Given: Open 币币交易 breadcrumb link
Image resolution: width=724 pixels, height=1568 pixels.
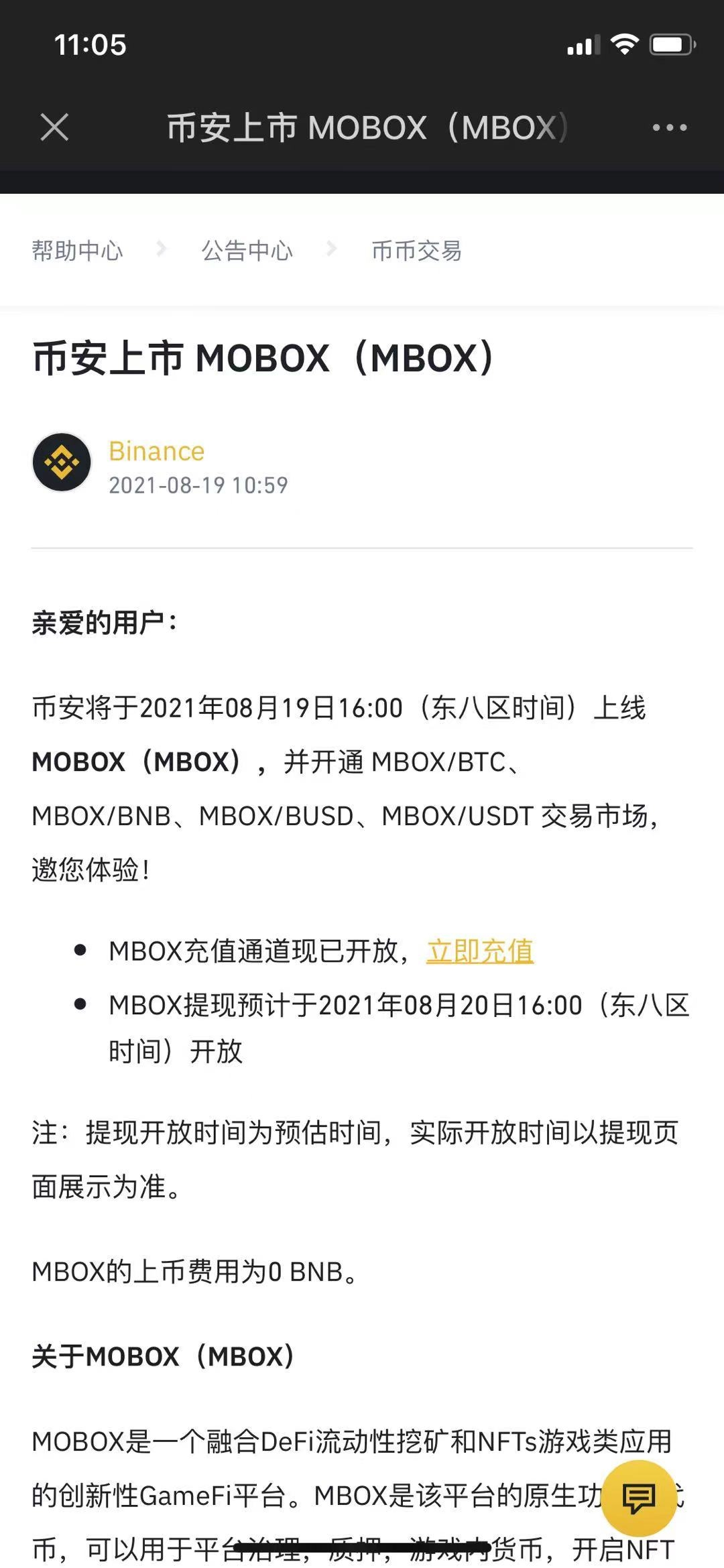Looking at the screenshot, I should pyautogui.click(x=416, y=251).
